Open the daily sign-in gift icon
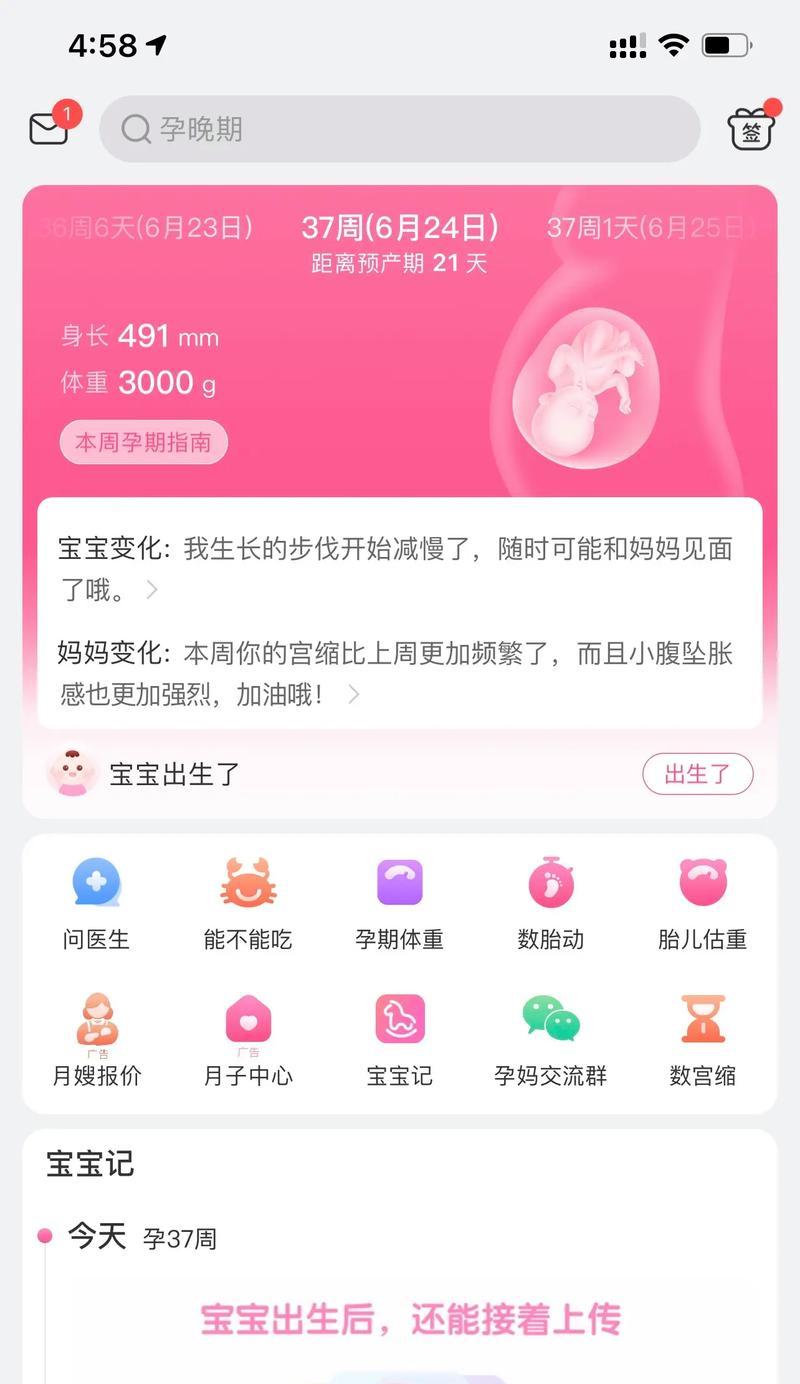This screenshot has height=1384, width=800. click(751, 129)
